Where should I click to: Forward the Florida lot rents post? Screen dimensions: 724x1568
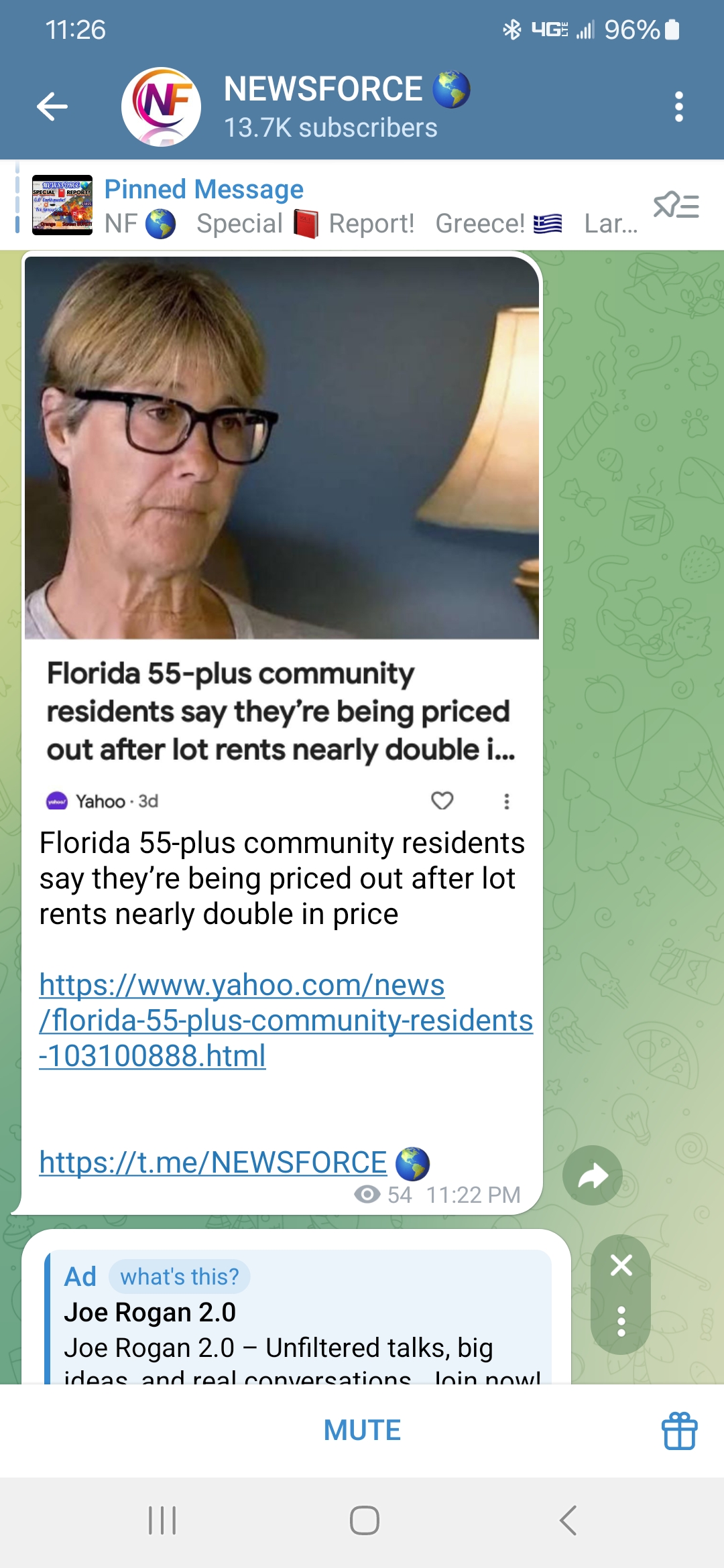593,1175
